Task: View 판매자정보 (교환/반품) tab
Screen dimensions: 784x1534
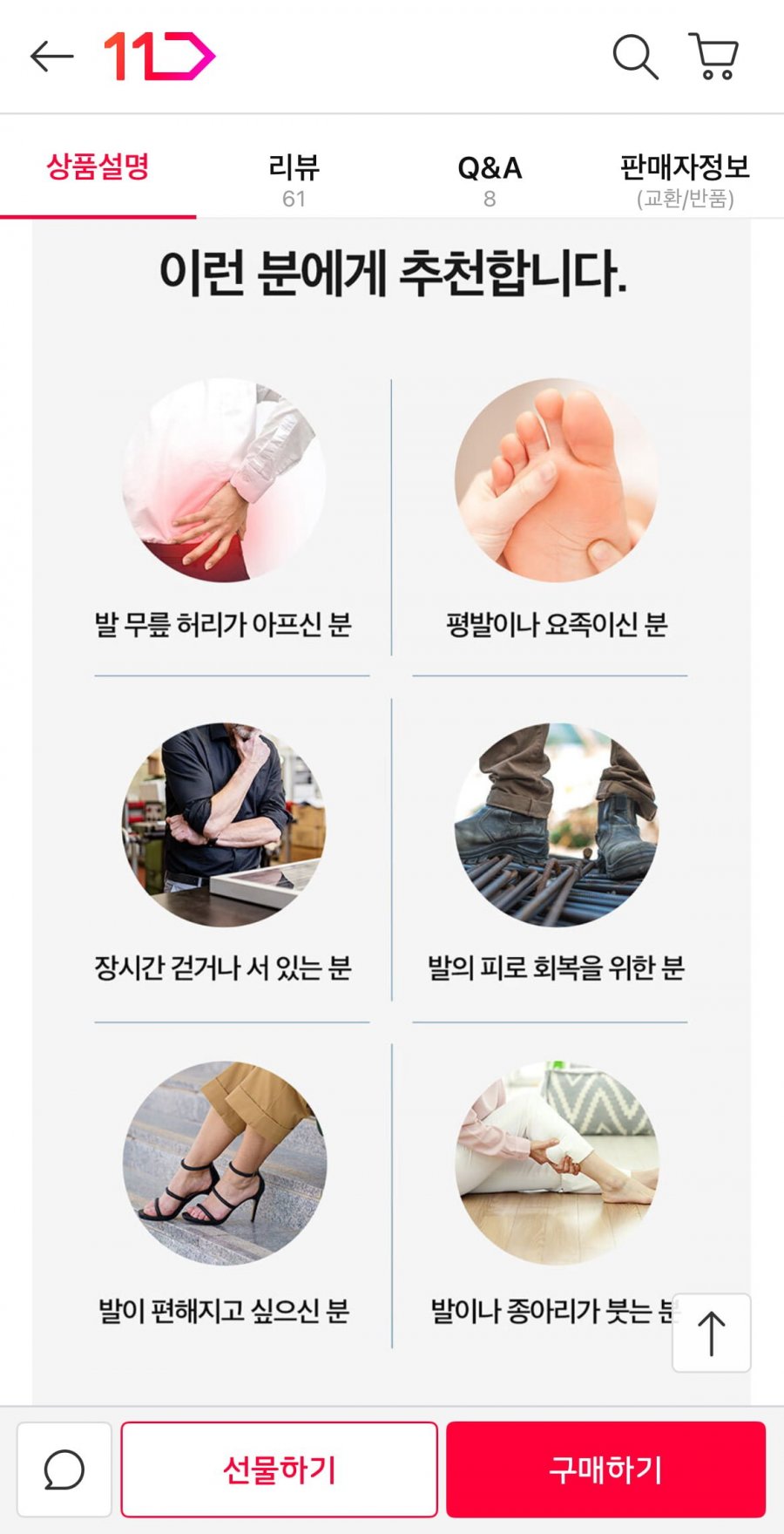Action: click(x=685, y=179)
